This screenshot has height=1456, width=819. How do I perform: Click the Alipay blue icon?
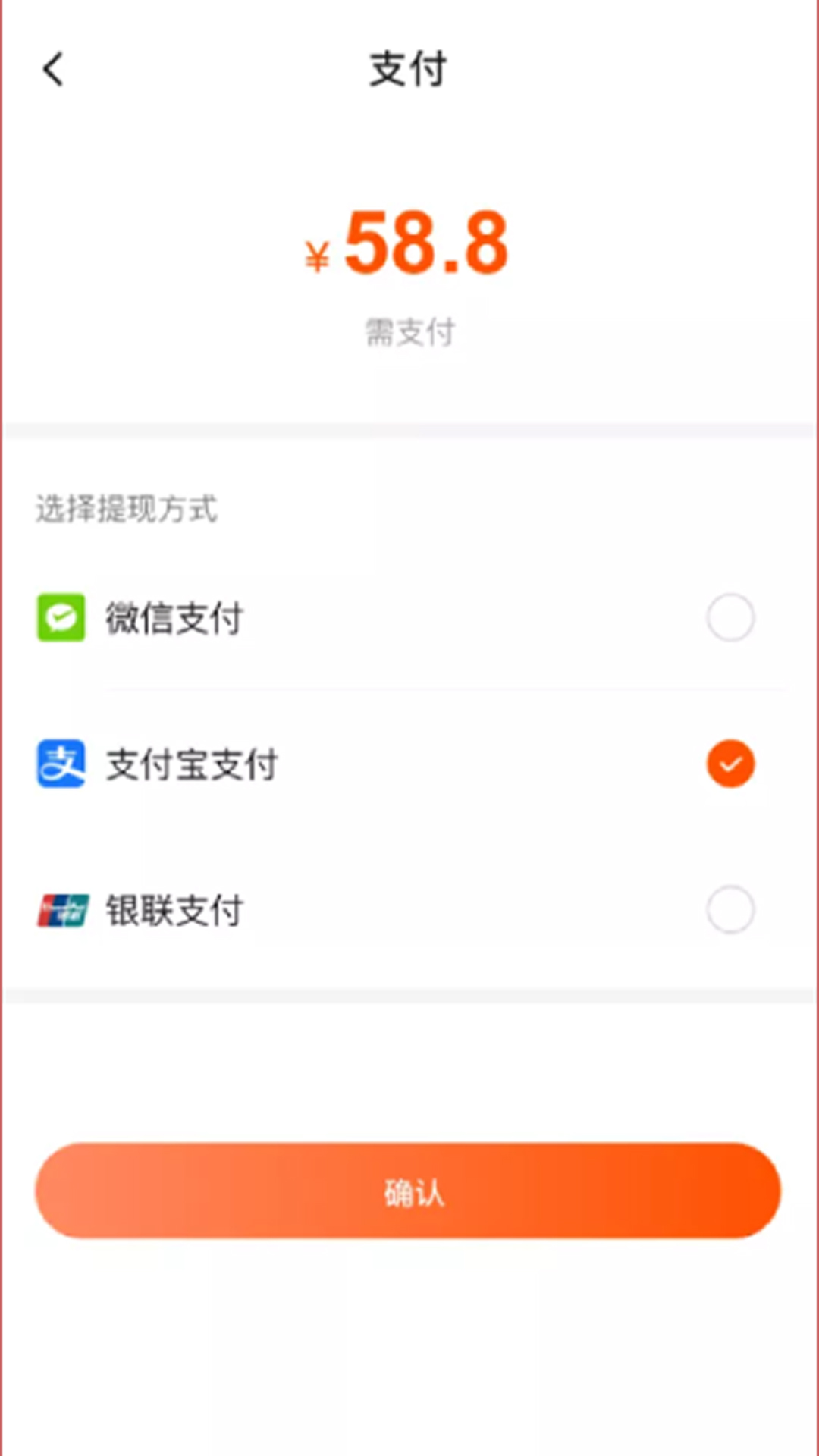(x=61, y=764)
